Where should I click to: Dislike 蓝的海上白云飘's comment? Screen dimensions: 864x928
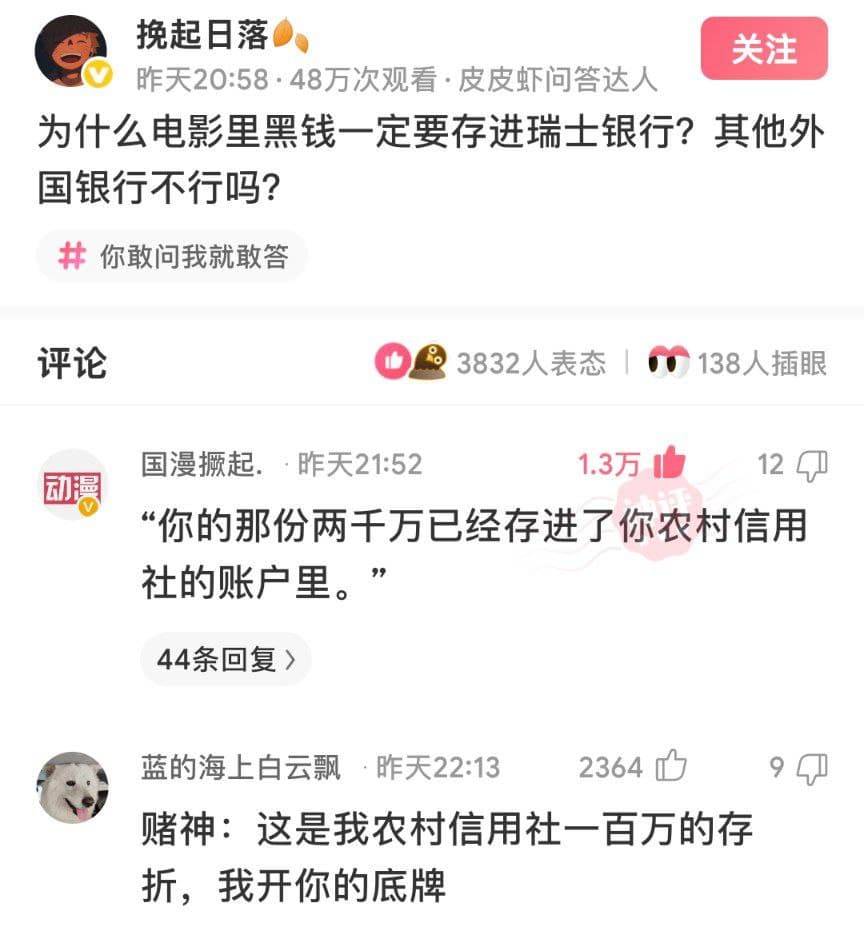[x=811, y=767]
